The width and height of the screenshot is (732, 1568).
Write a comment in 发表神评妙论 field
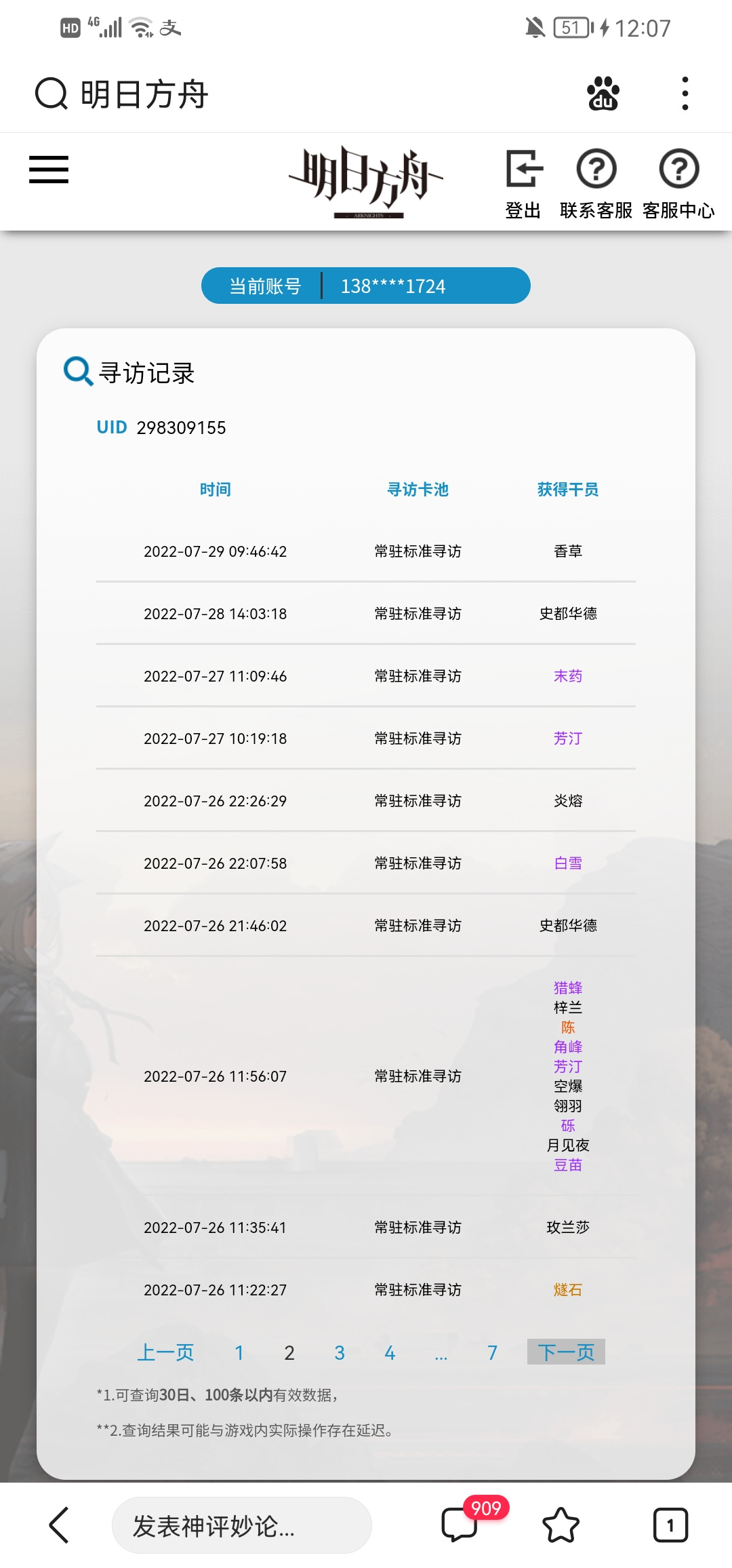click(x=242, y=1525)
